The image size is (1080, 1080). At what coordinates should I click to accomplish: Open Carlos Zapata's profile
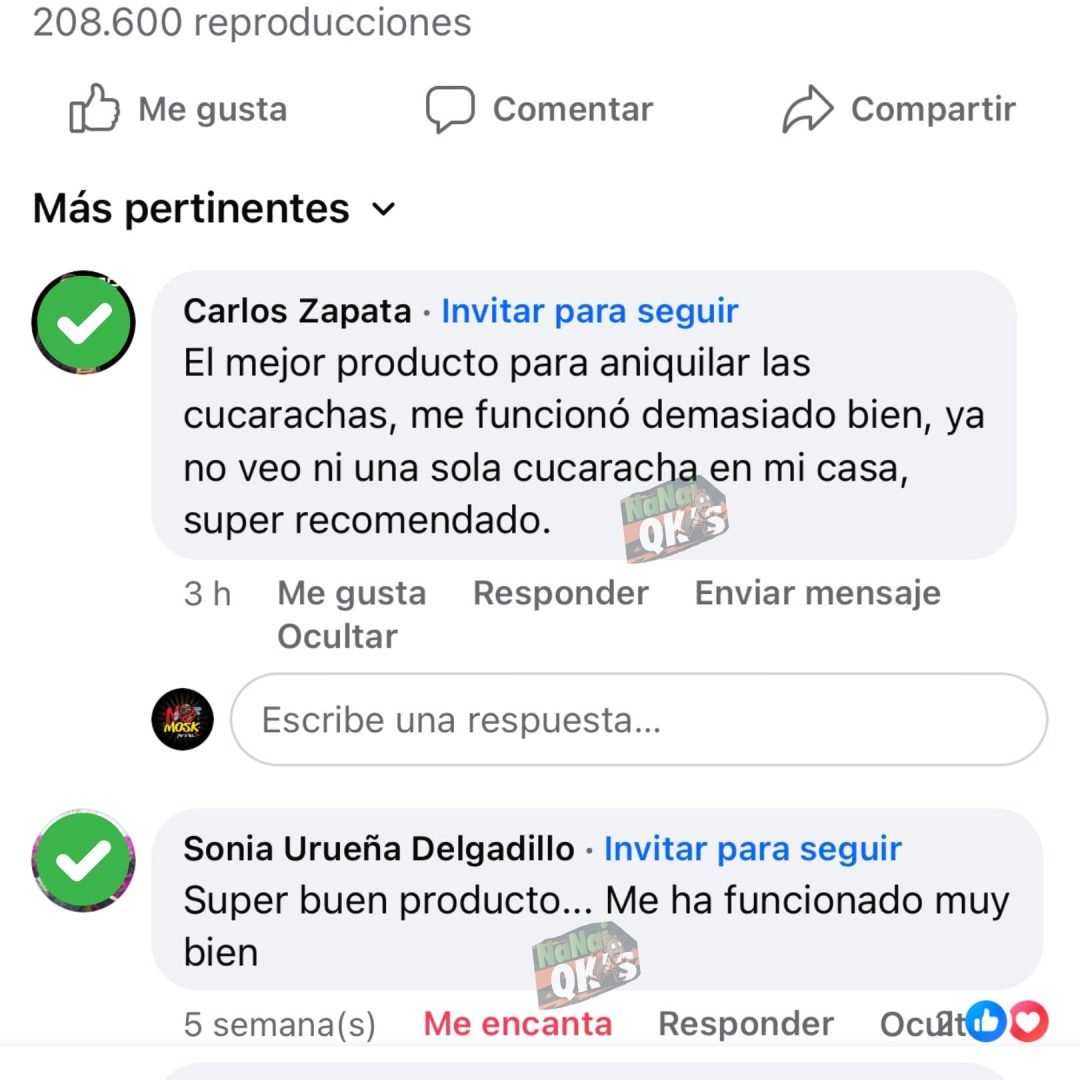(297, 311)
